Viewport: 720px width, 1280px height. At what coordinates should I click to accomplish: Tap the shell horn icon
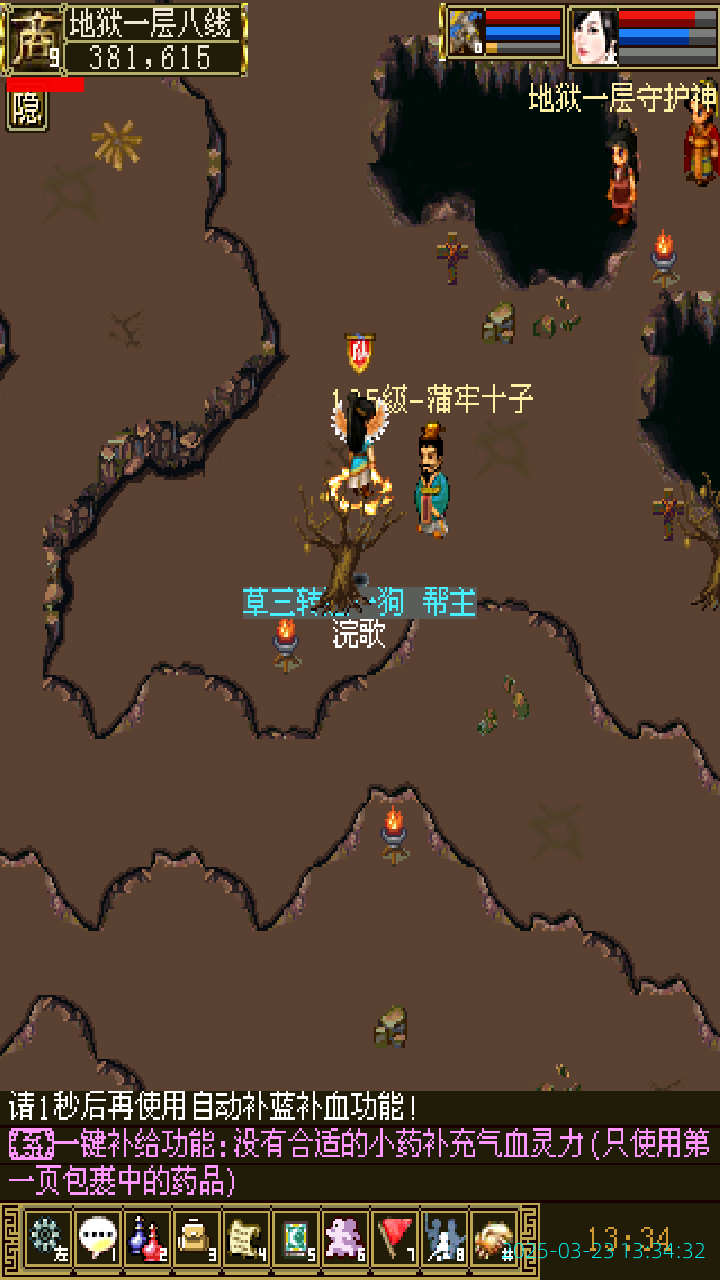493,1239
